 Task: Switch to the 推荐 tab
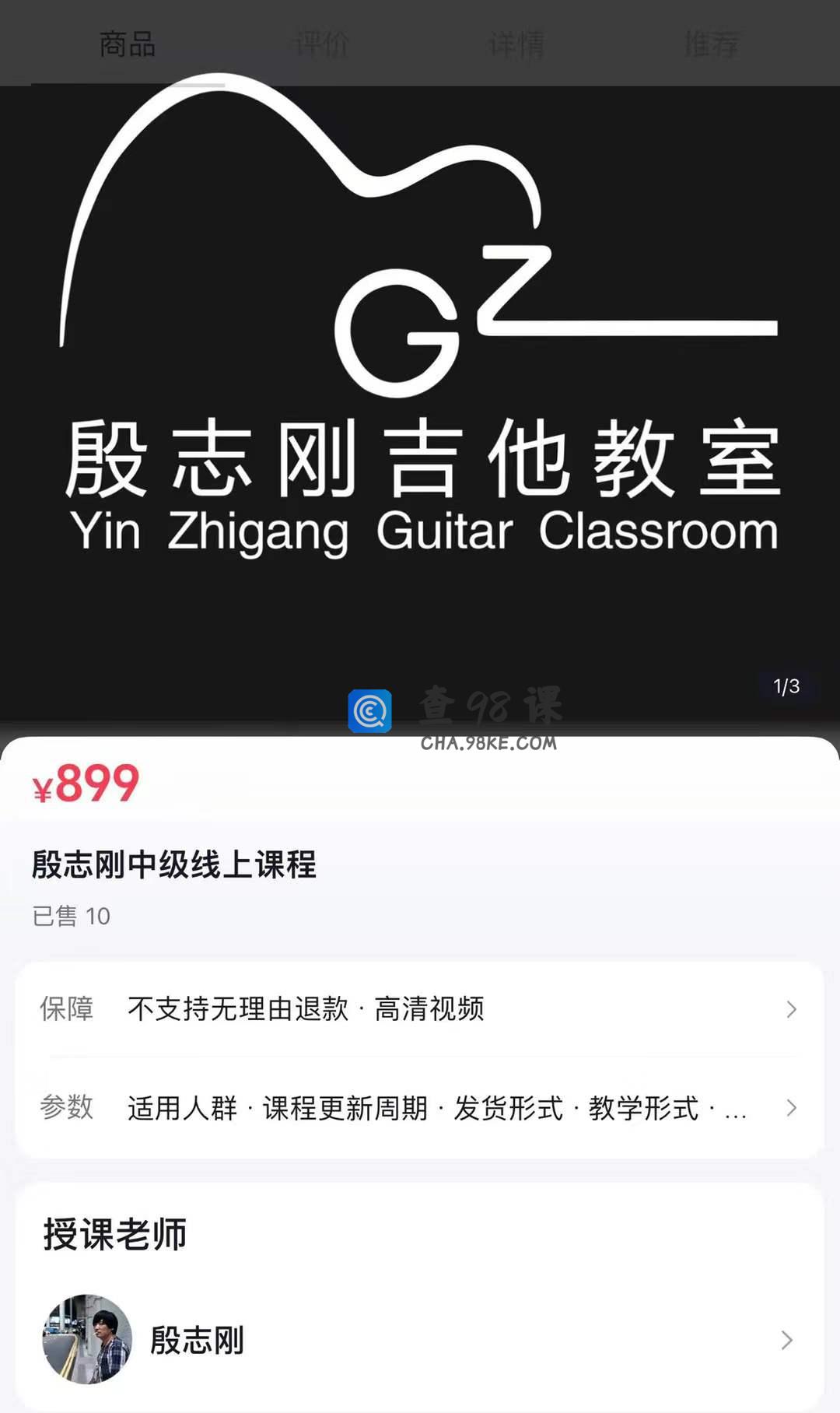[x=711, y=44]
